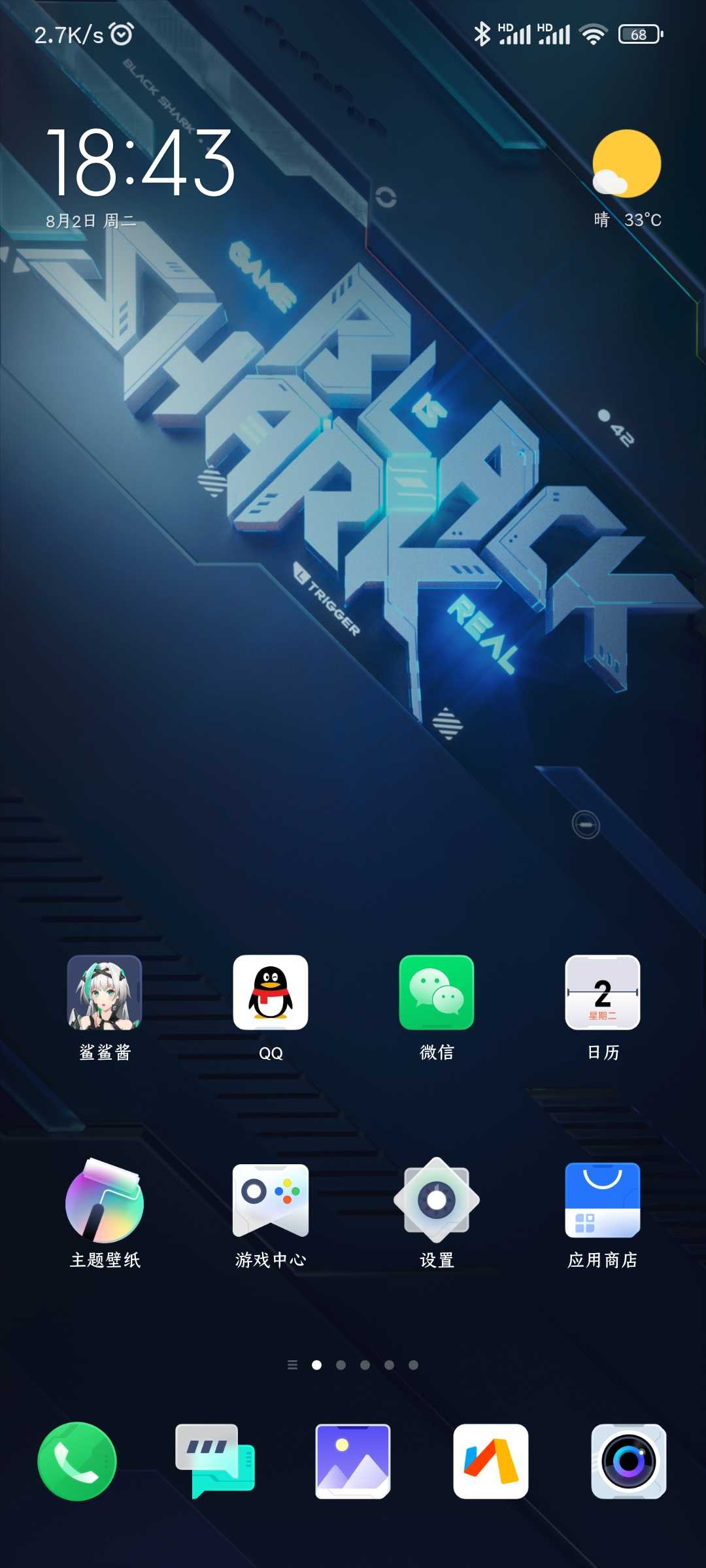Open the weather widget showing 33°C

(627, 178)
